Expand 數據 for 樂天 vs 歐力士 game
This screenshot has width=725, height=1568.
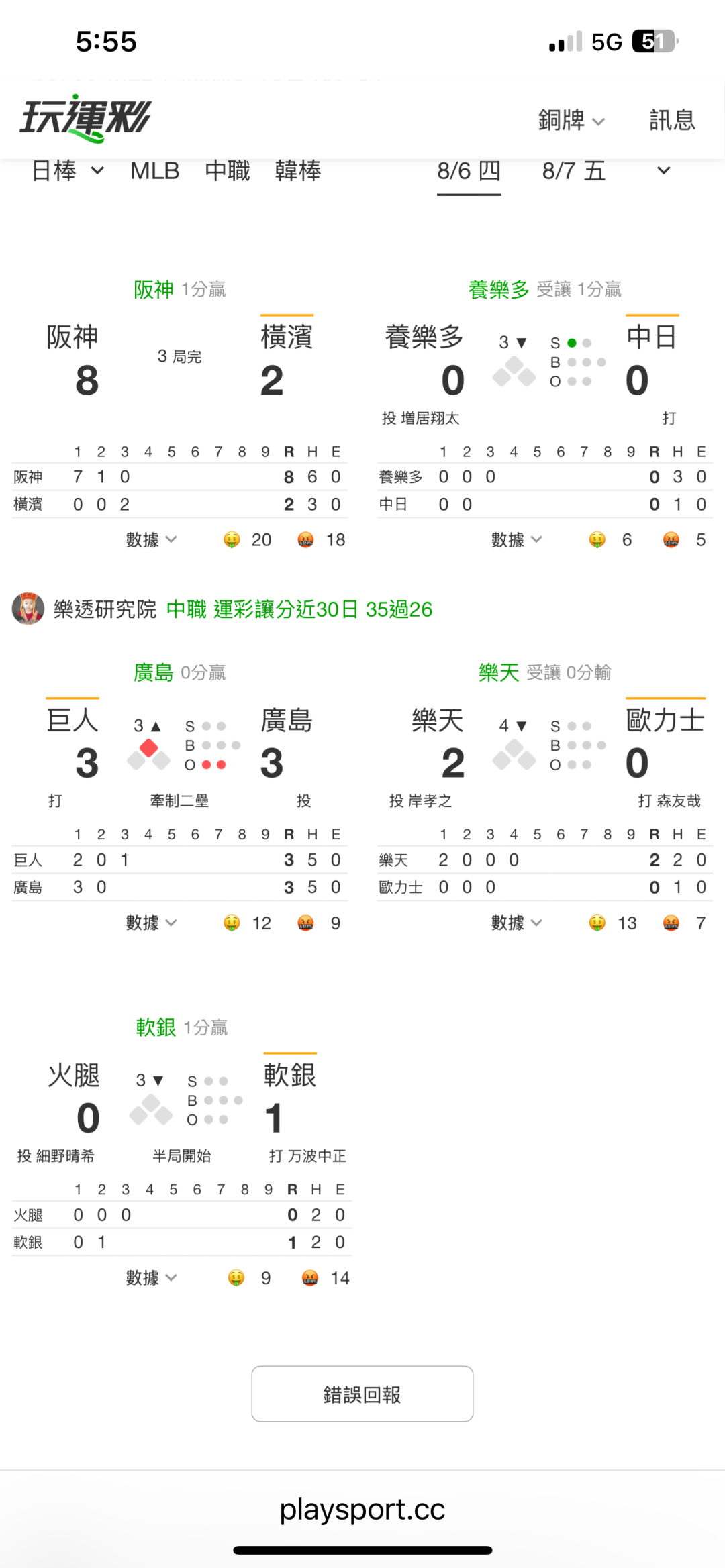coord(517,923)
